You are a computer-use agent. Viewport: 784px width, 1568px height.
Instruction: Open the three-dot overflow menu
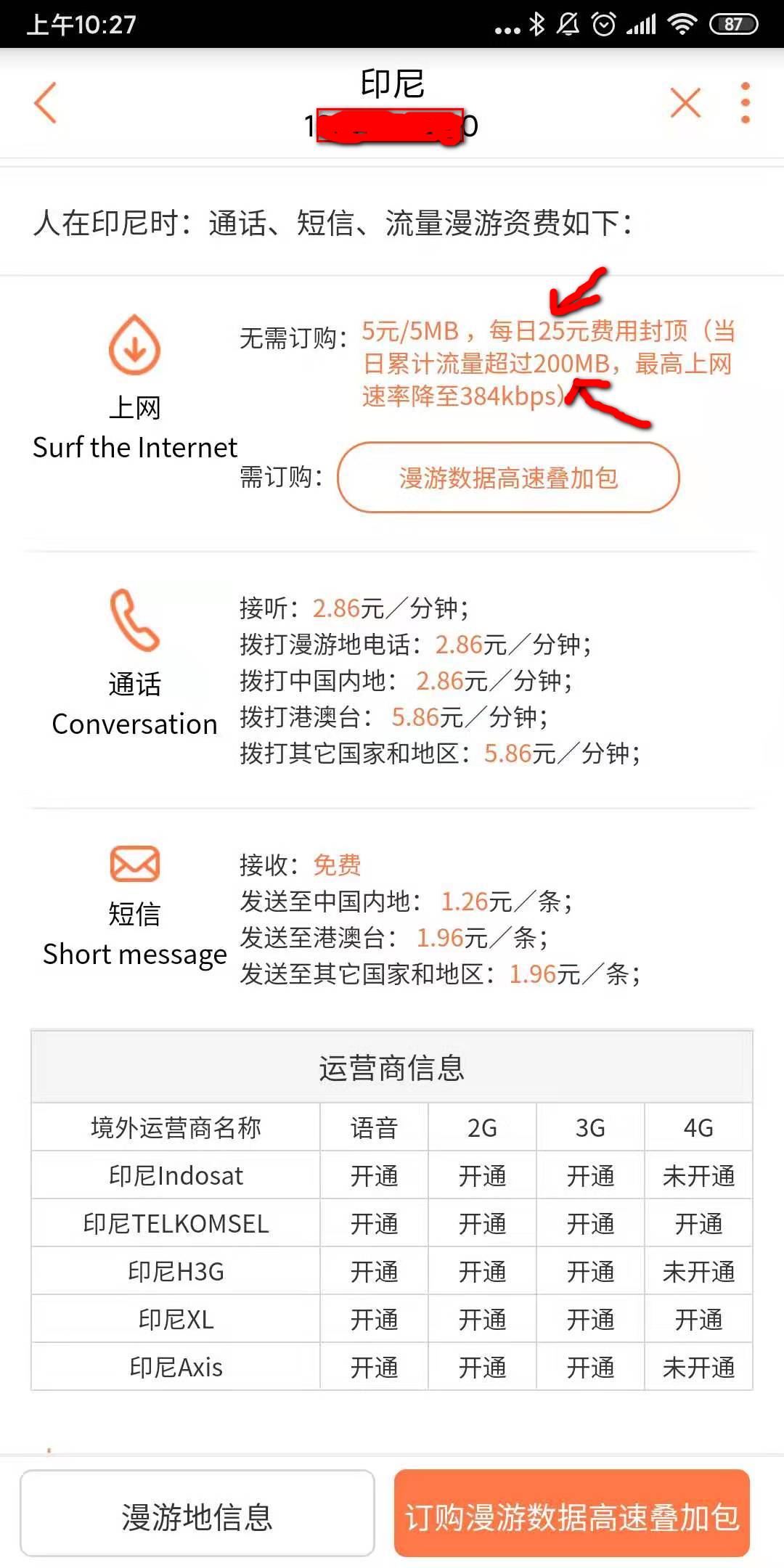[745, 102]
